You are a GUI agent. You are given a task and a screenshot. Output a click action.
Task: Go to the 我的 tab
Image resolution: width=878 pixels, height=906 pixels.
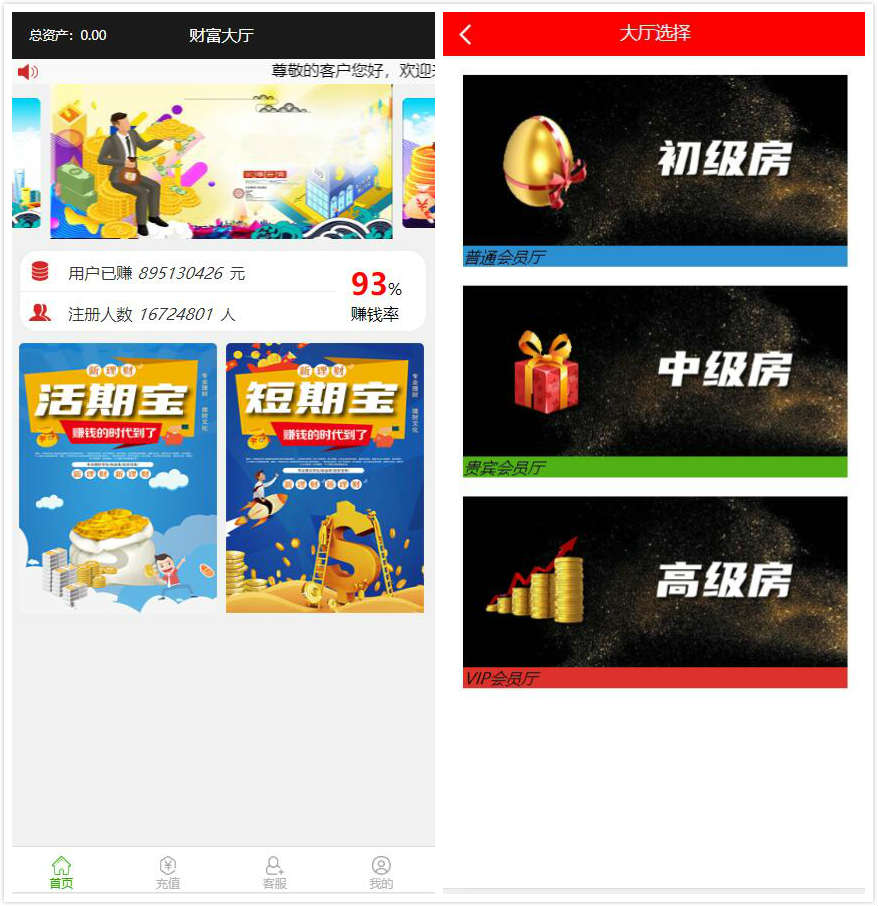point(381,872)
